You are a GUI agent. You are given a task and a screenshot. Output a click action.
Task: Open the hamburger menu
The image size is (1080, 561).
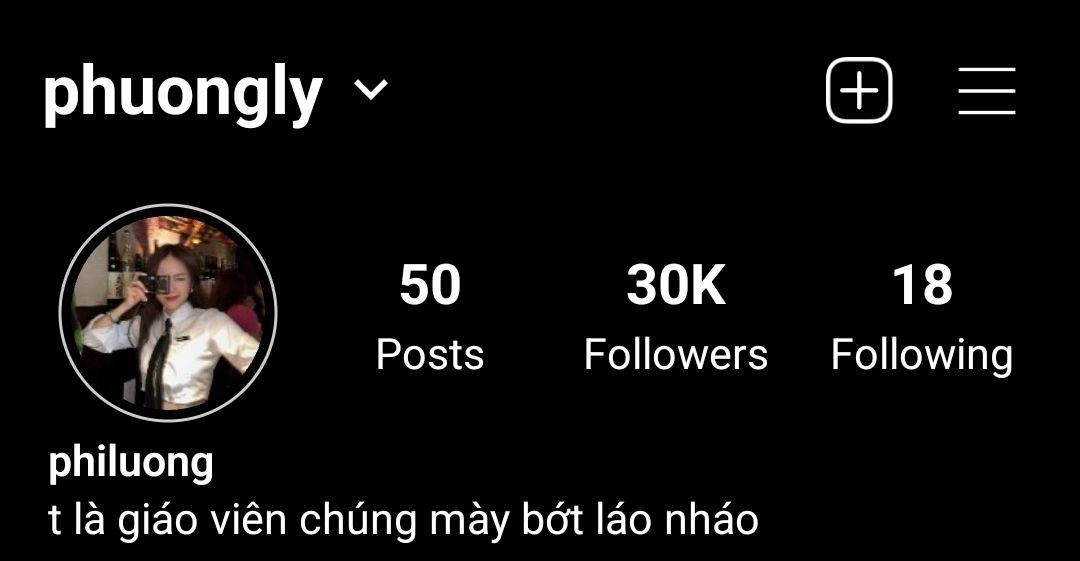986,91
